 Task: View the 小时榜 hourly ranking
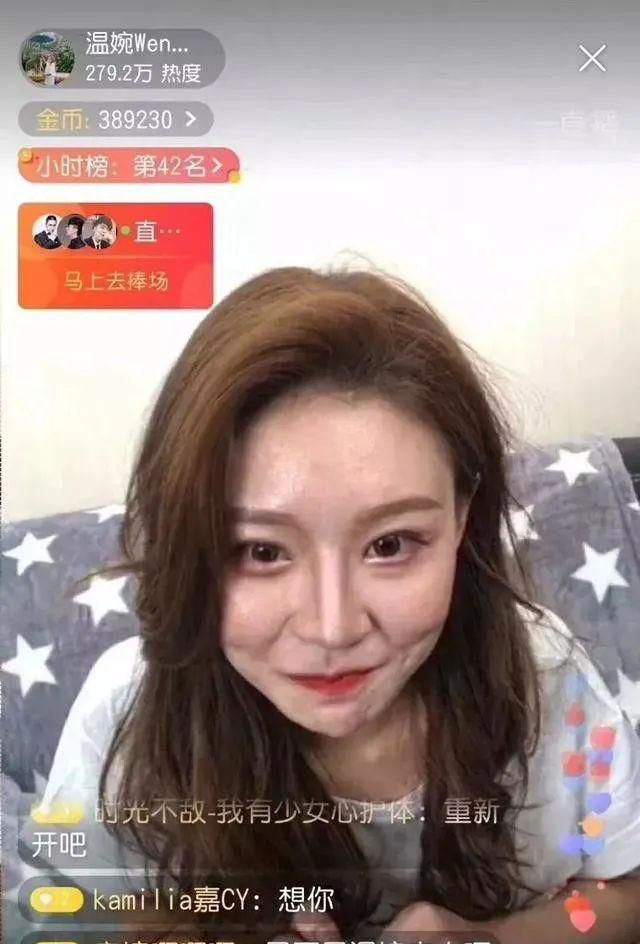(129, 166)
